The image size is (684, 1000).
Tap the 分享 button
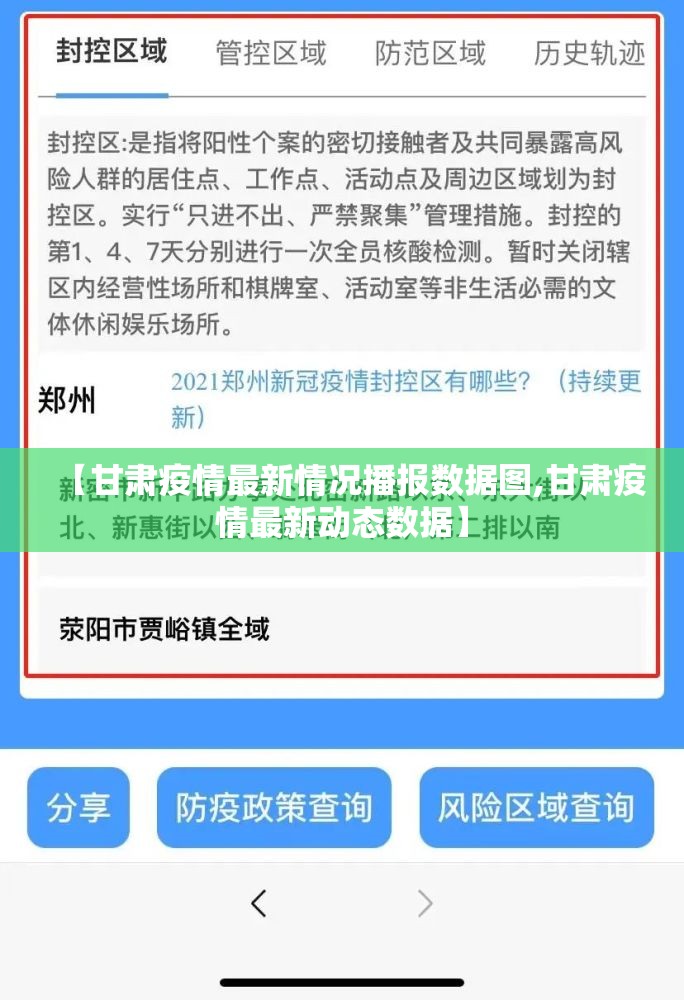[x=78, y=807]
